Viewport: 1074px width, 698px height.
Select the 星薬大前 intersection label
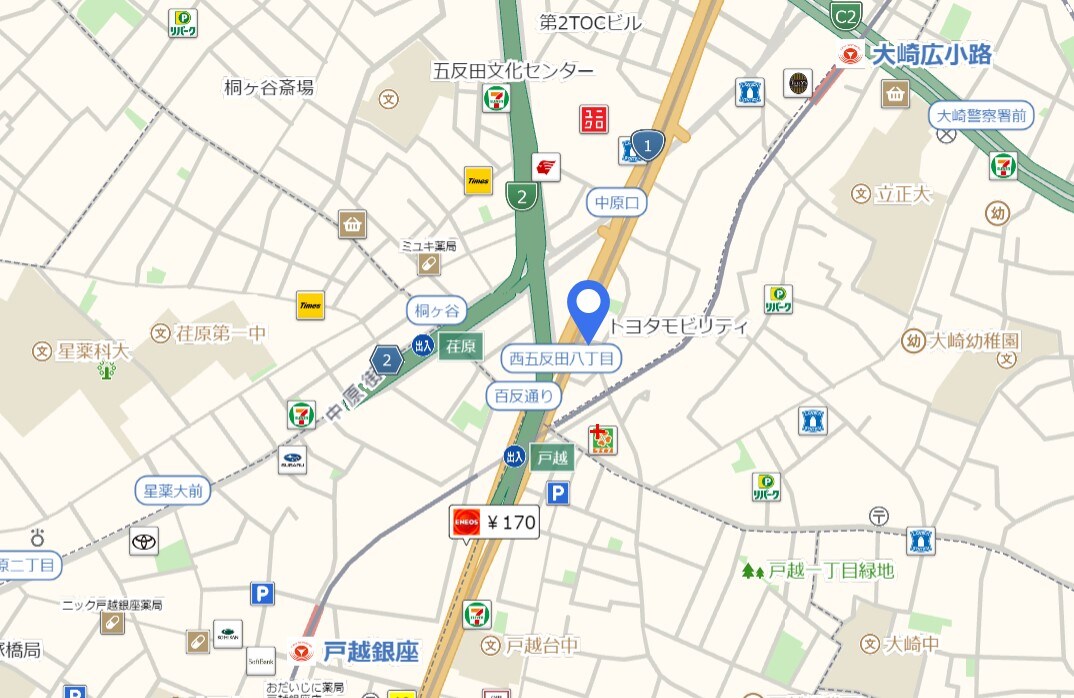tap(173, 491)
